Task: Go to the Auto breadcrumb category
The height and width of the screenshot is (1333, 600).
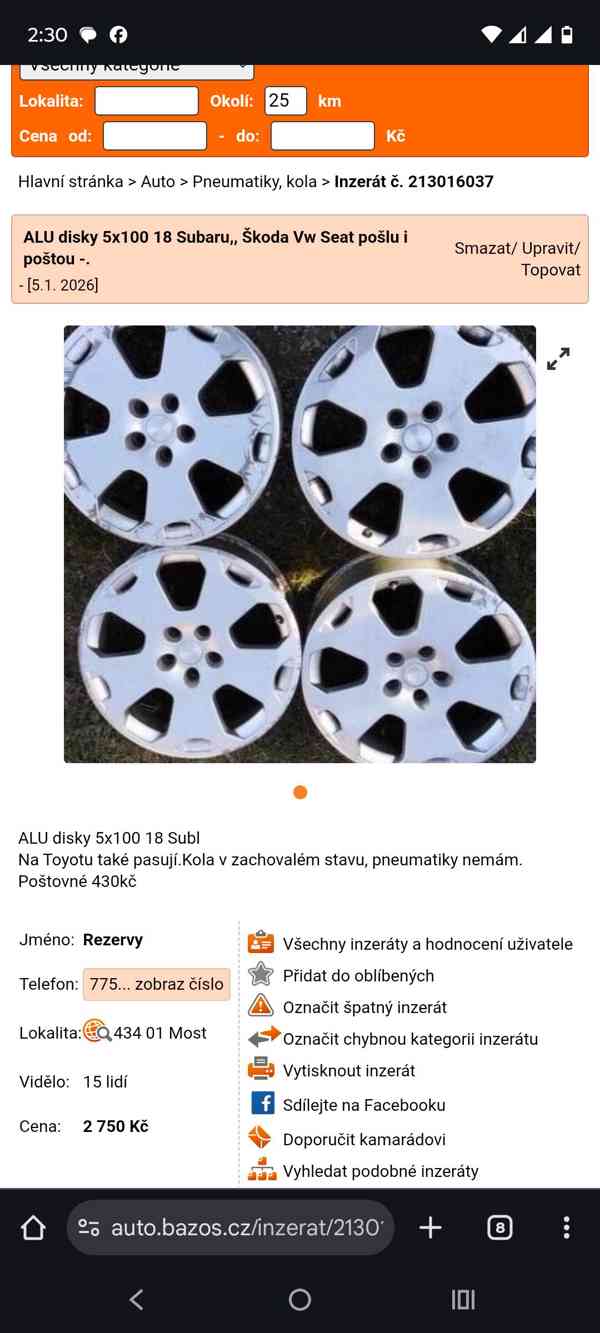Action: [x=158, y=182]
